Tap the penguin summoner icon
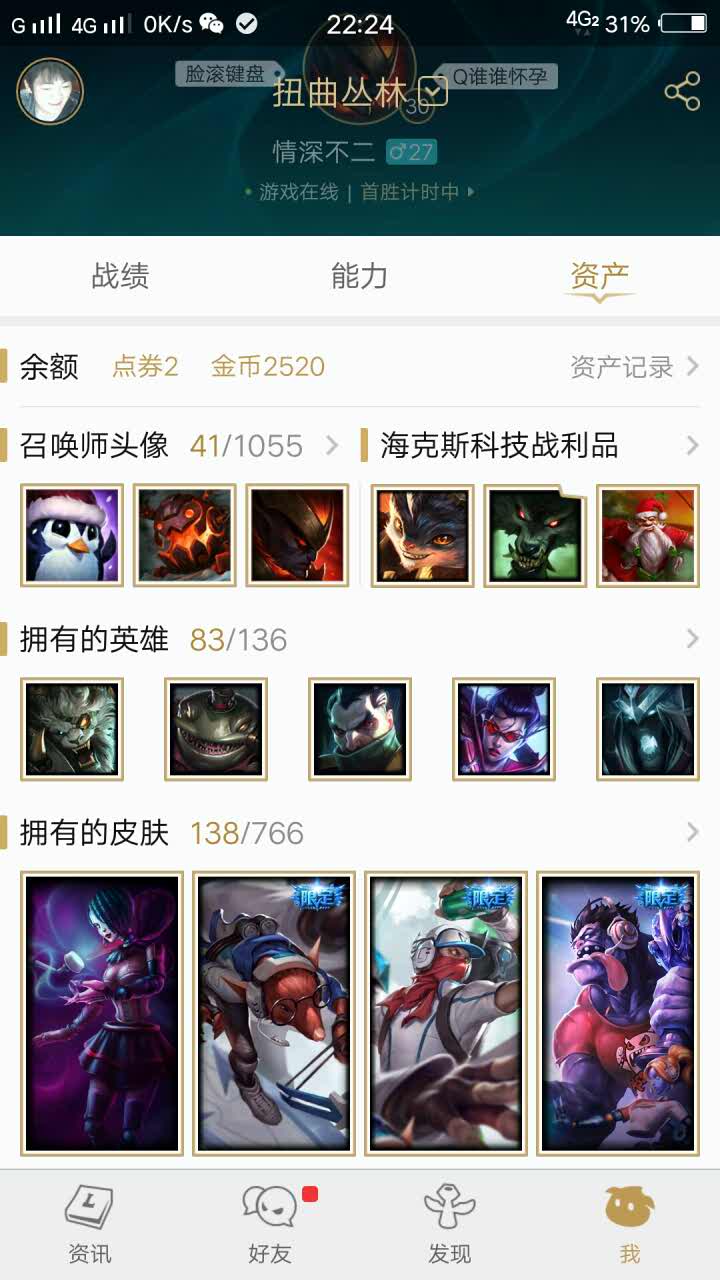 click(72, 535)
